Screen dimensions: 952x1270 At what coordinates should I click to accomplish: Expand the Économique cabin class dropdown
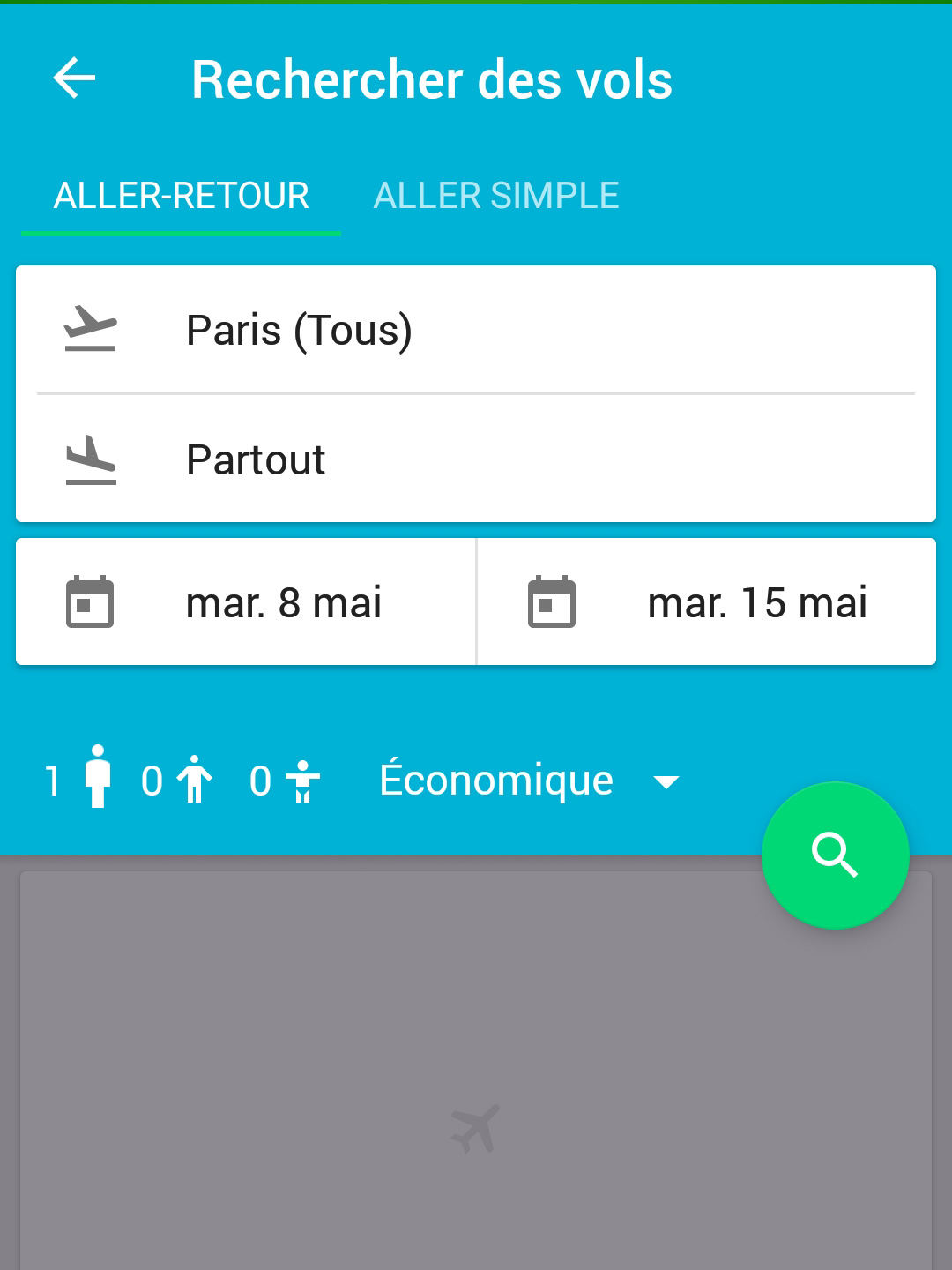pos(529,781)
